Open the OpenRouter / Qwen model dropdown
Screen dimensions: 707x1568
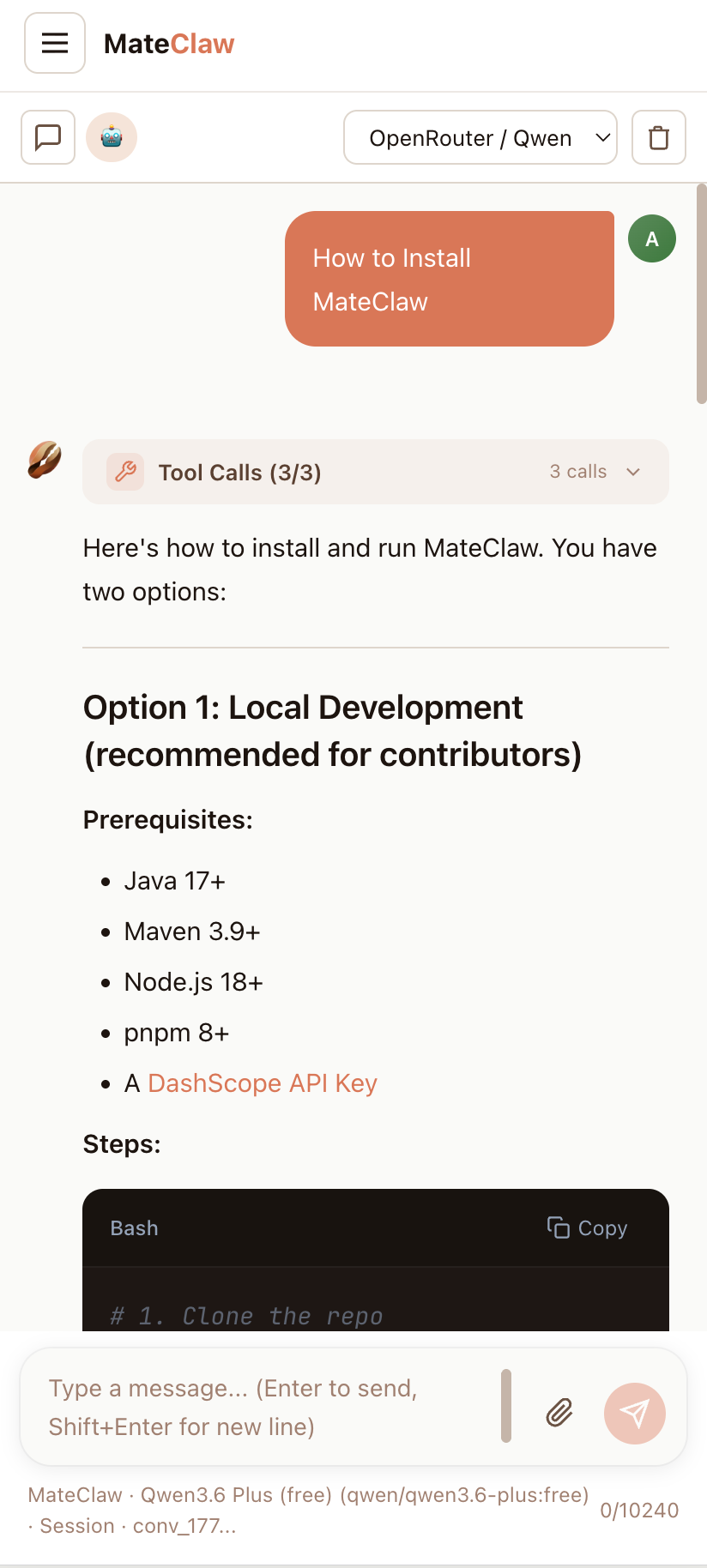coord(480,137)
